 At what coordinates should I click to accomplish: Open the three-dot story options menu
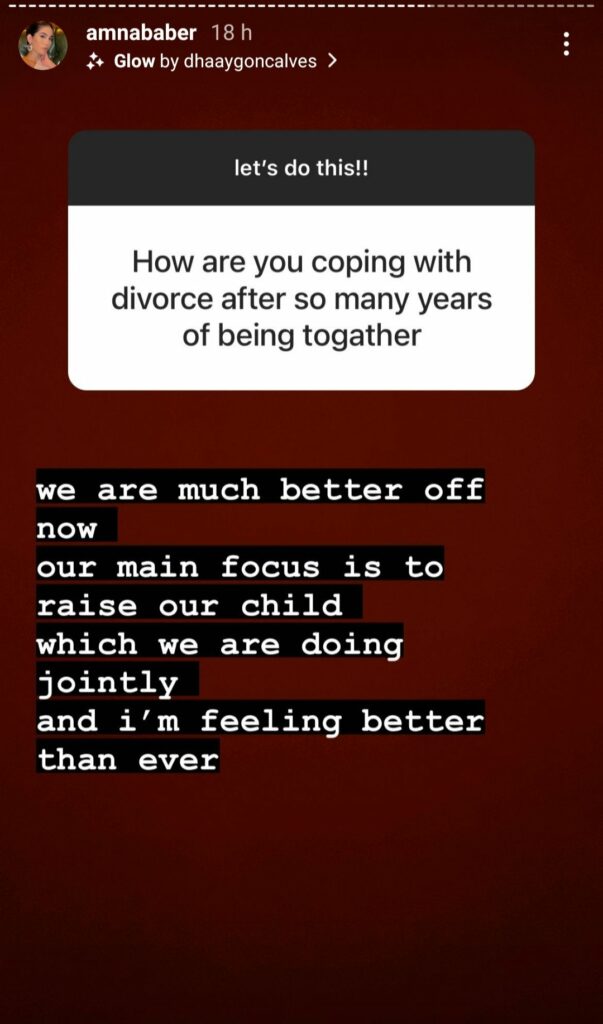pos(566,44)
